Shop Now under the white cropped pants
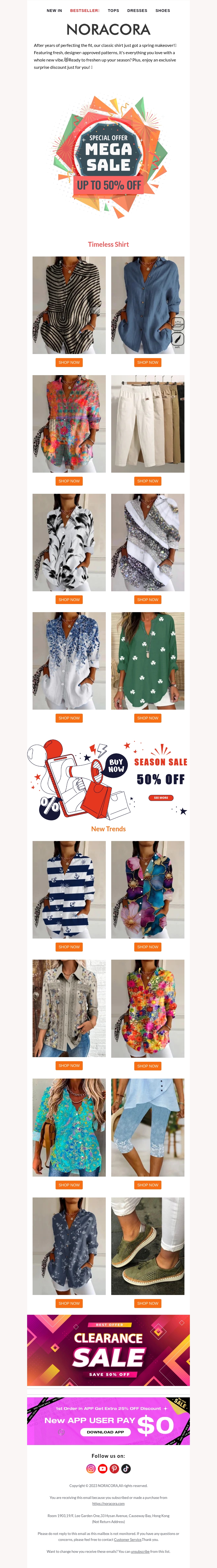The image size is (217, 1568). coord(148,481)
